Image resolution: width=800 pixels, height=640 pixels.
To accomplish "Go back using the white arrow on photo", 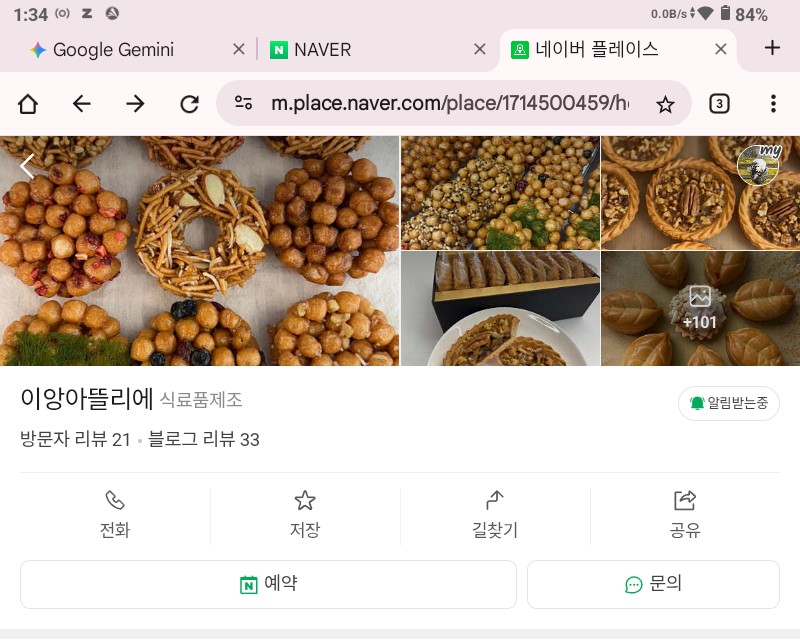I will (x=27, y=167).
